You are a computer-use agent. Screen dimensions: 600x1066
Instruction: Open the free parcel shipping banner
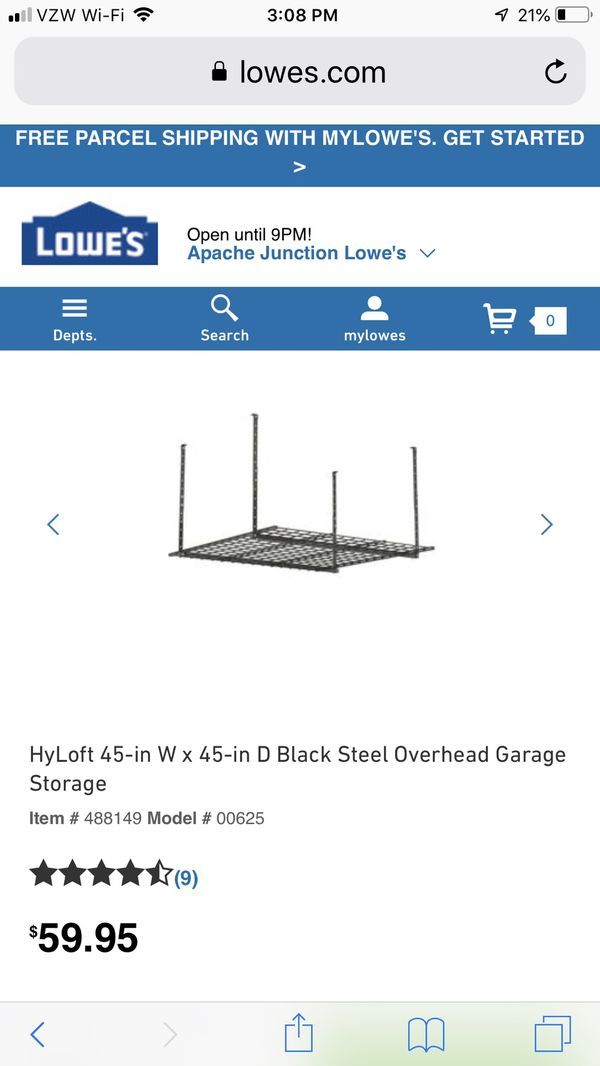coord(300,153)
